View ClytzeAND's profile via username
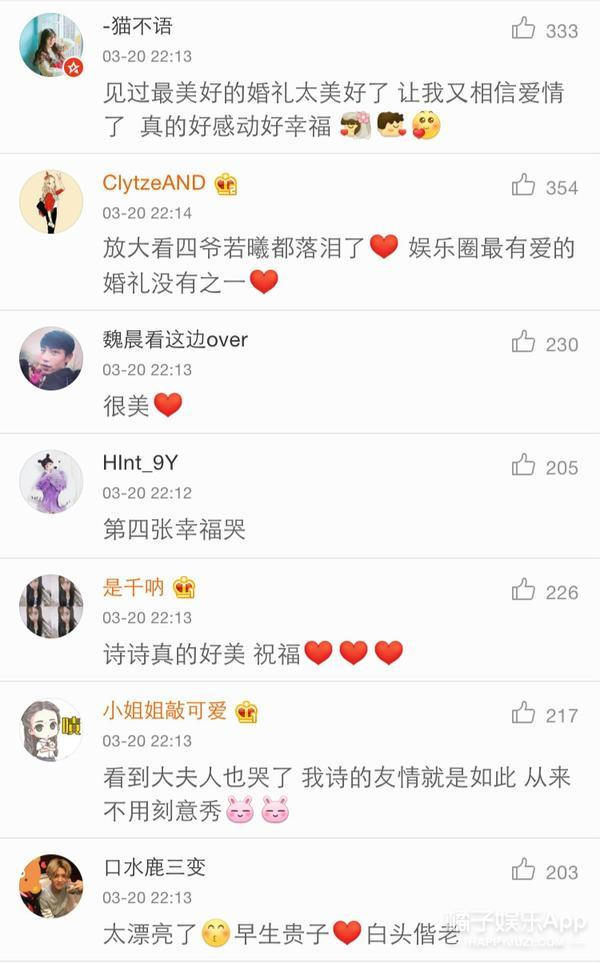This screenshot has width=600, height=963. tap(154, 183)
